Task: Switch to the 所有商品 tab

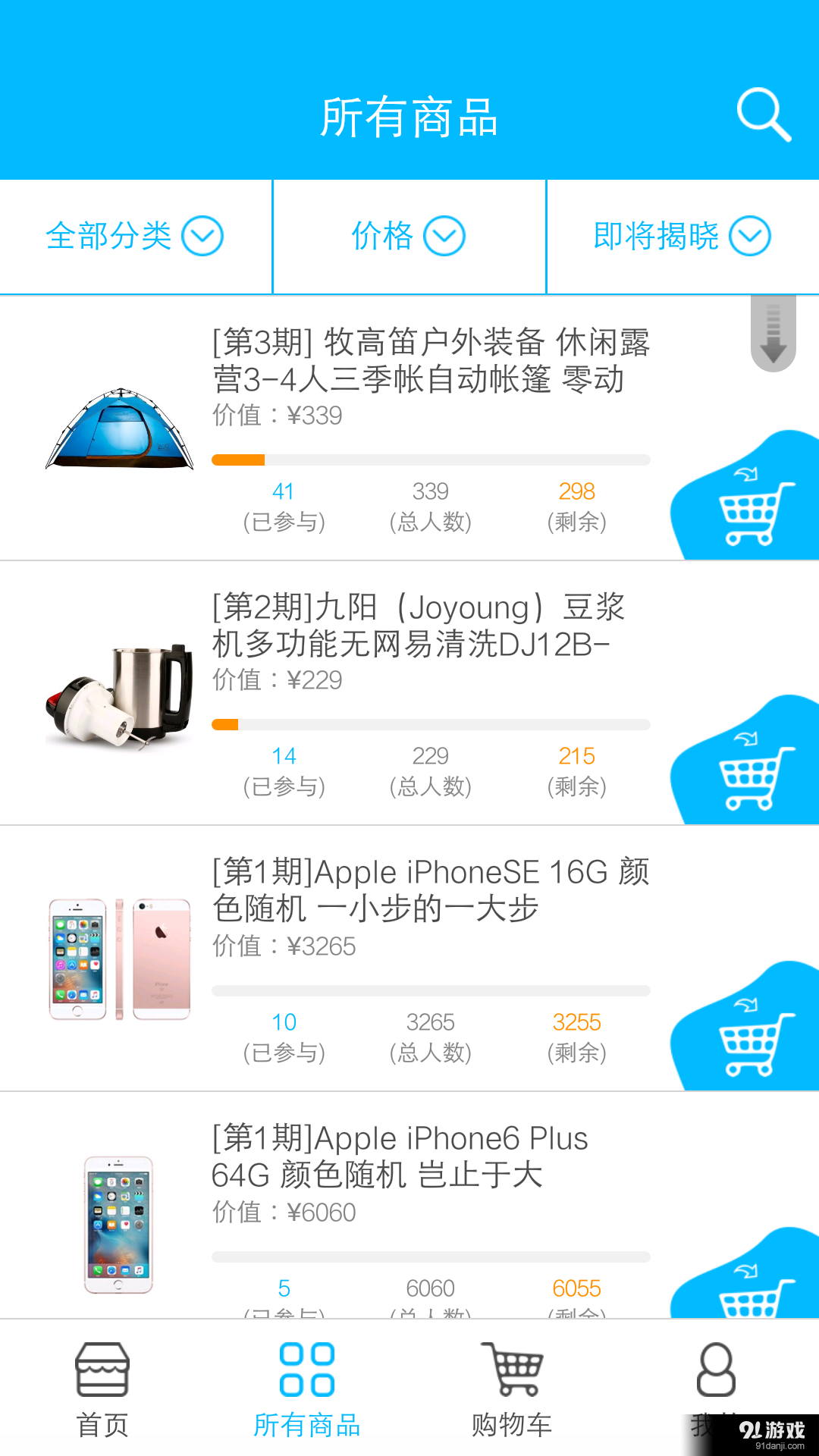Action: point(307,1388)
